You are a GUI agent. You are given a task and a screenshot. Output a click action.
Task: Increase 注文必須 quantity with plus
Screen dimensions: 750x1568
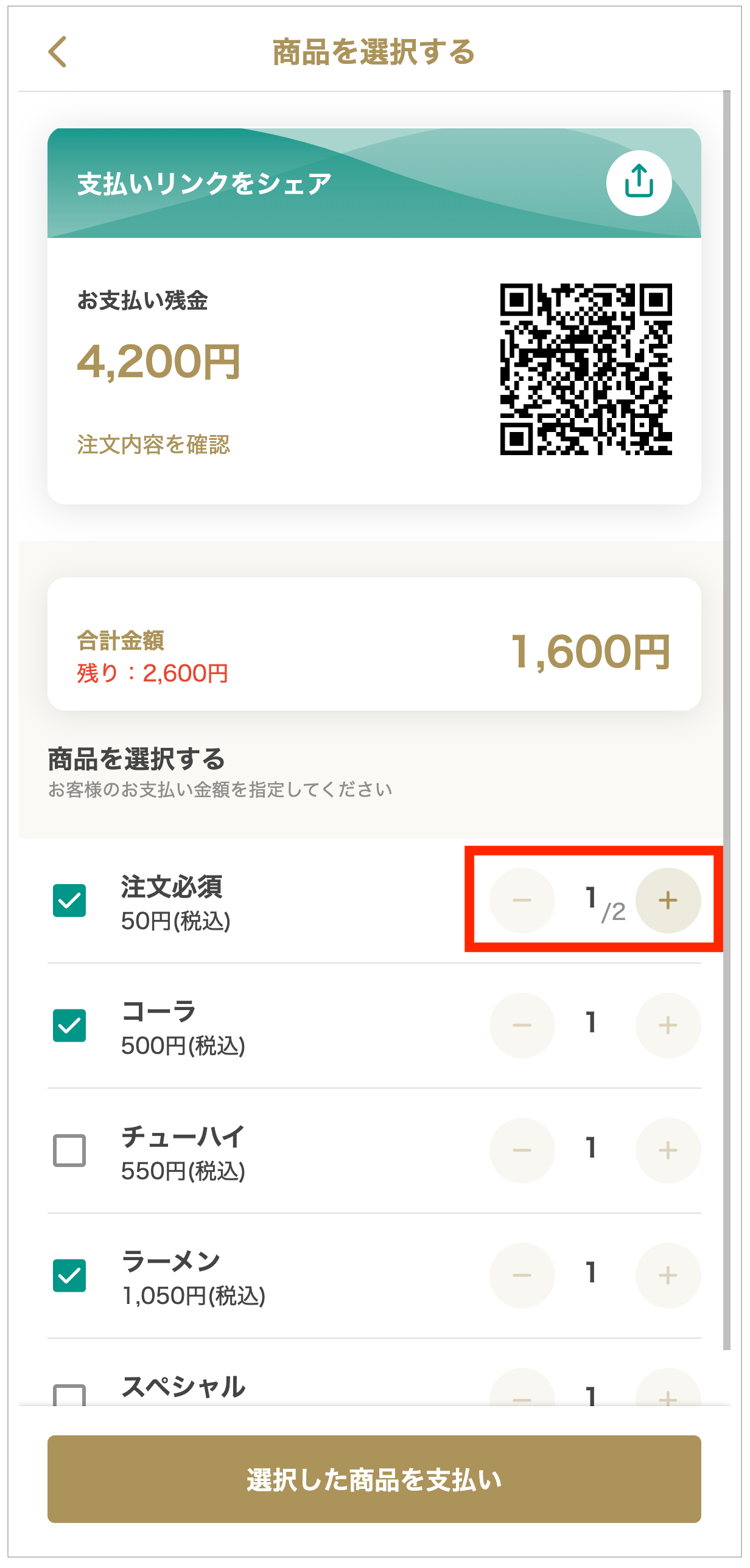[668, 901]
